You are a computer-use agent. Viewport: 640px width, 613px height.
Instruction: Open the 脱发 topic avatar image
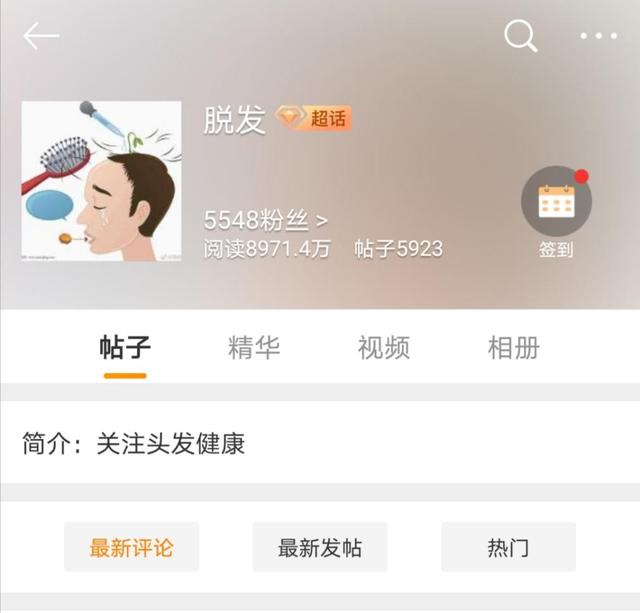[x=101, y=181]
